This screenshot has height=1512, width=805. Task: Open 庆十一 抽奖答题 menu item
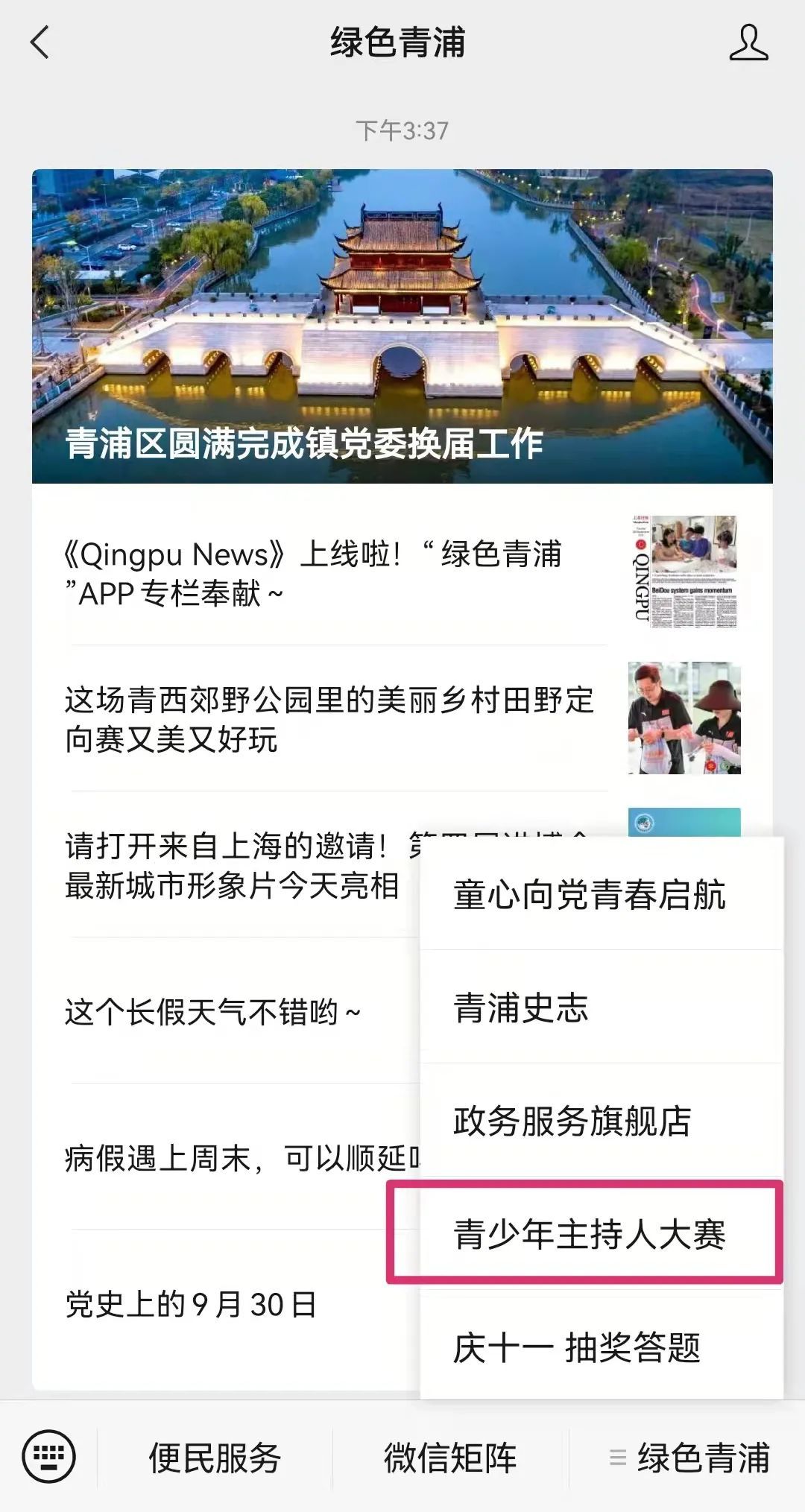click(x=577, y=1347)
